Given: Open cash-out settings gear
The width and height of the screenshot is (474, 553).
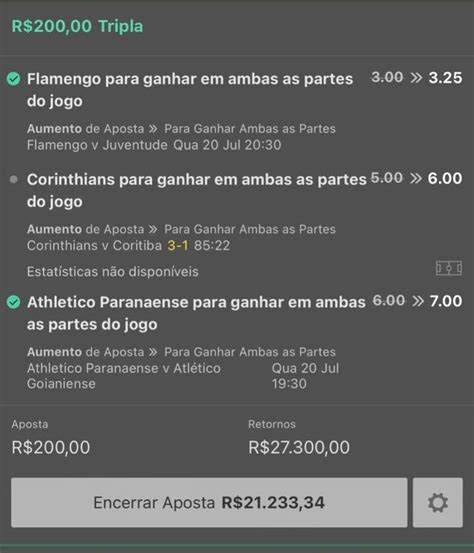Looking at the screenshot, I should click(x=438, y=502).
